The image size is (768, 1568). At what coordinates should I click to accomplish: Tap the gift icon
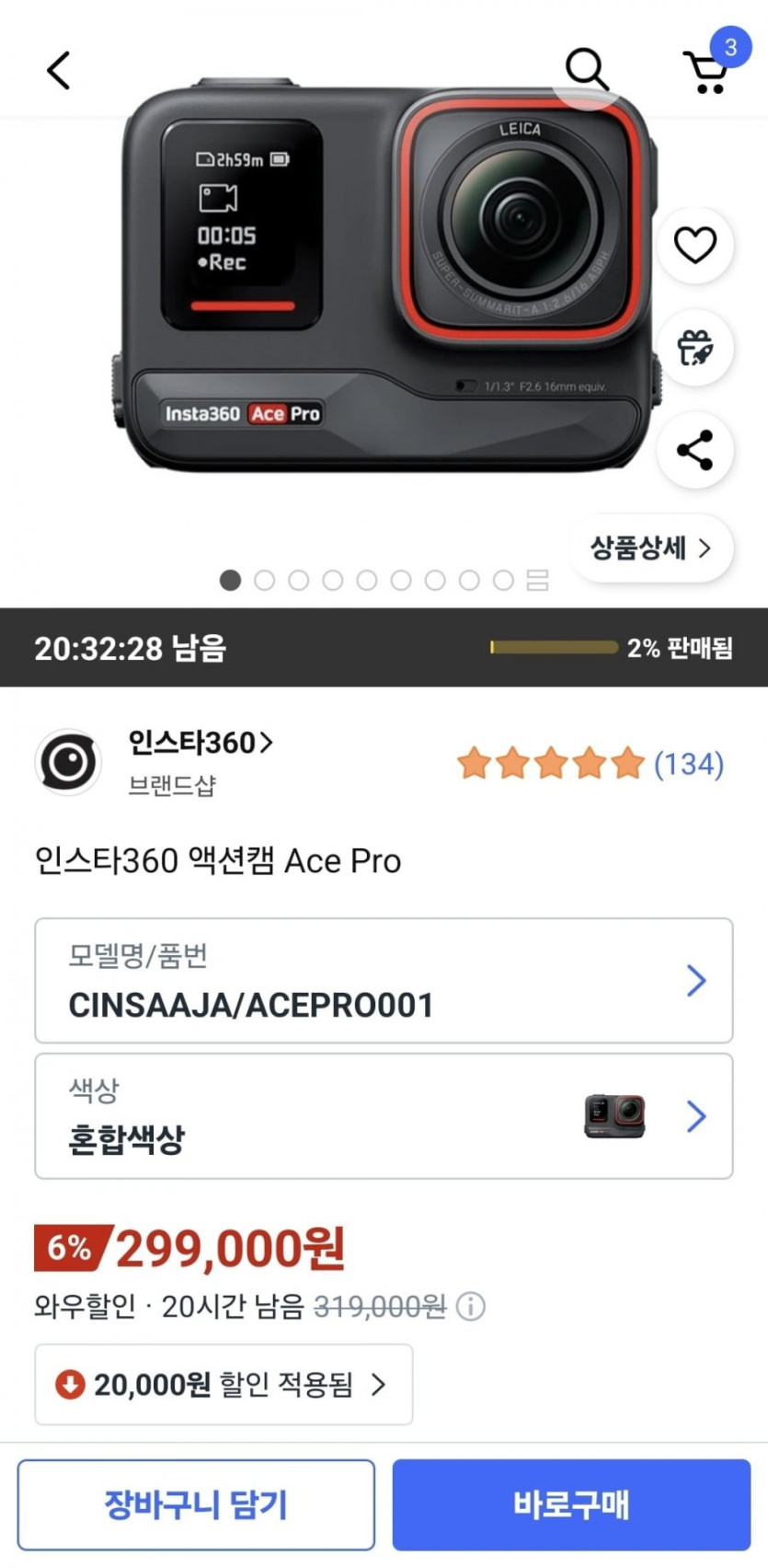pos(694,348)
